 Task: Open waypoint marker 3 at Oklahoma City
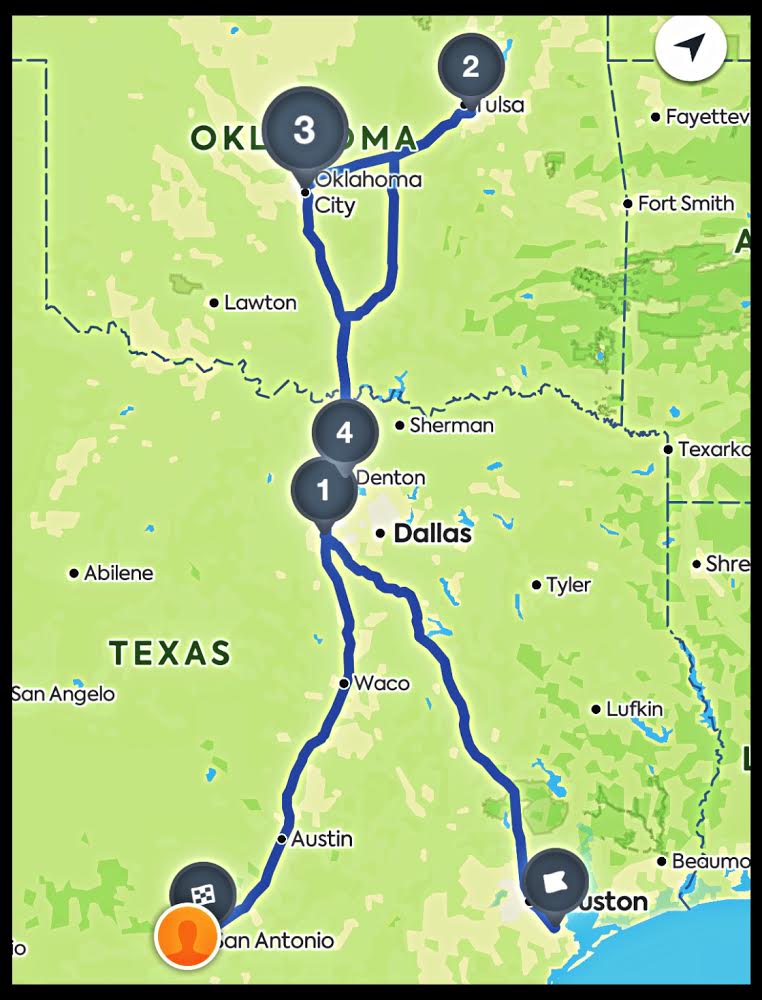[x=303, y=129]
